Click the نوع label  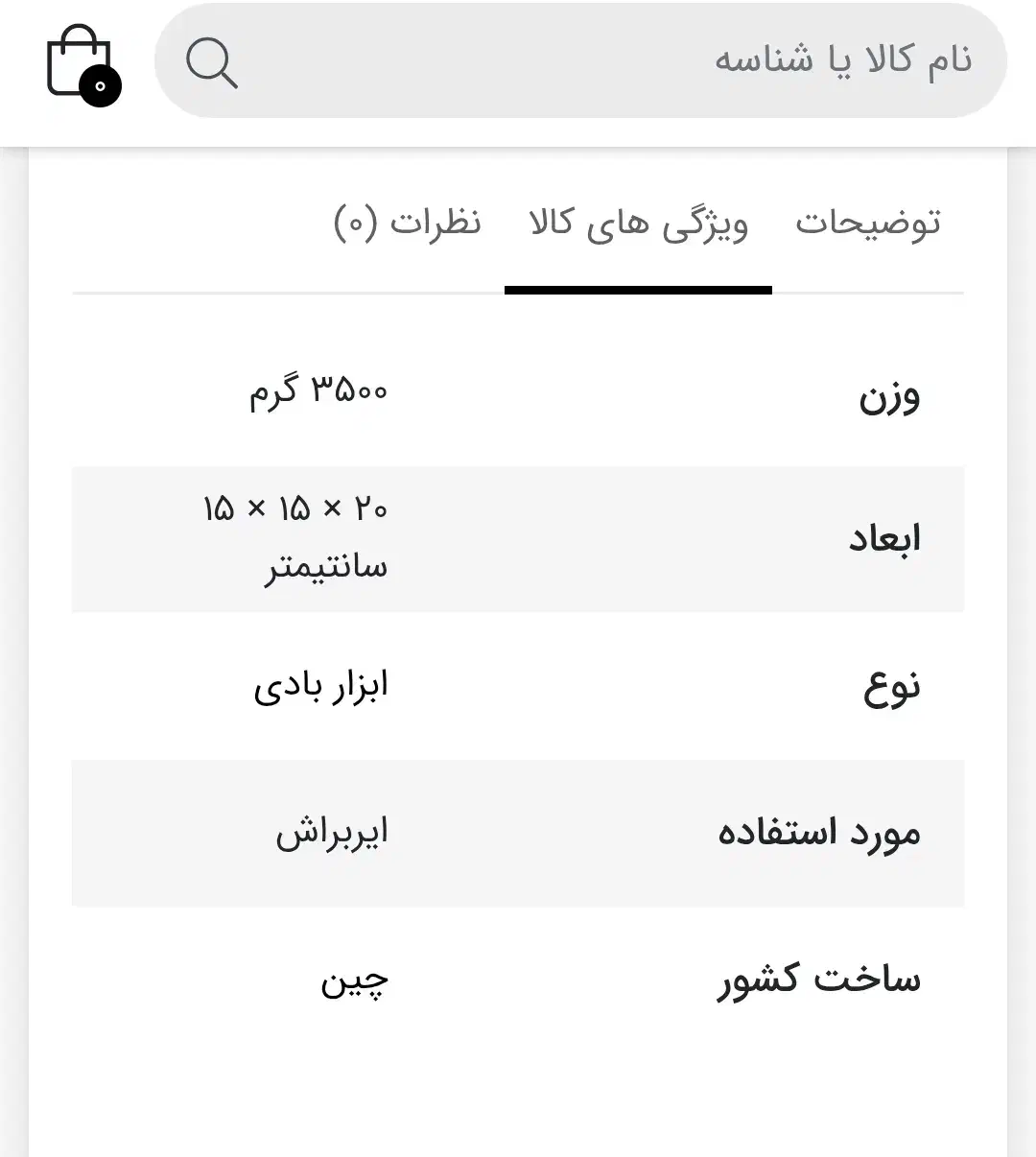tap(891, 684)
